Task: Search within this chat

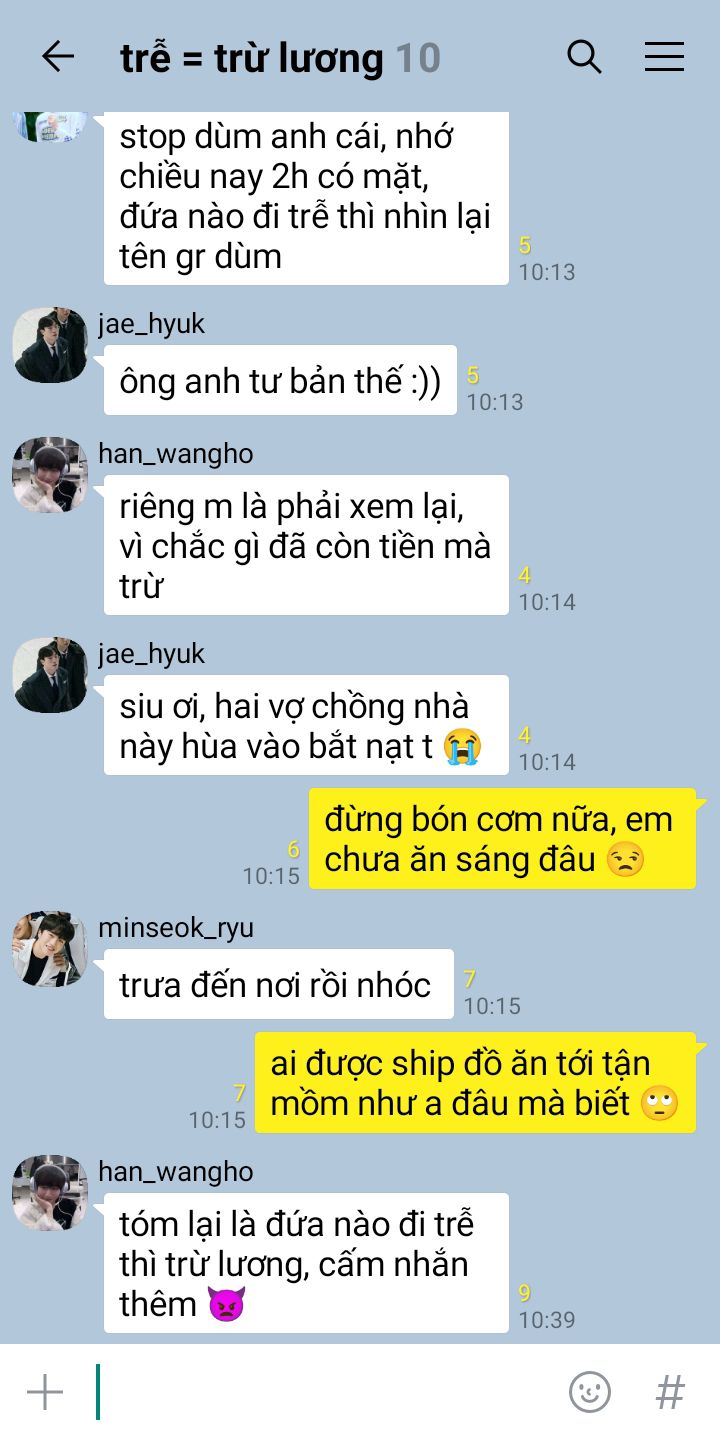Action: 584,57
